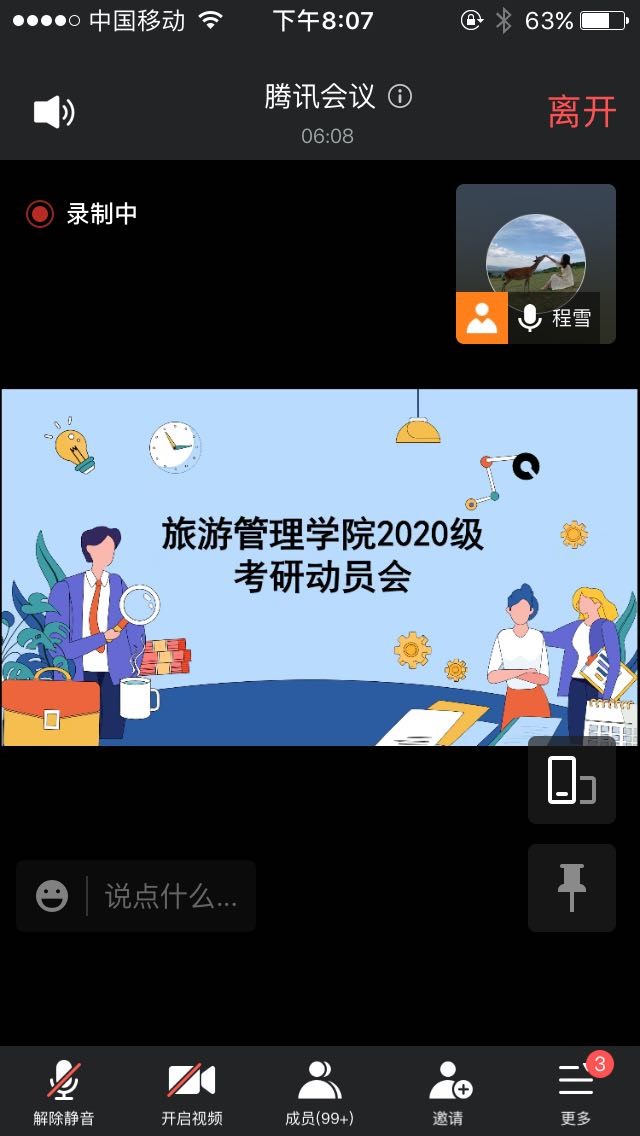The height and width of the screenshot is (1136, 640).
Task: Leave the meeting via 离开
Action: coord(581,112)
